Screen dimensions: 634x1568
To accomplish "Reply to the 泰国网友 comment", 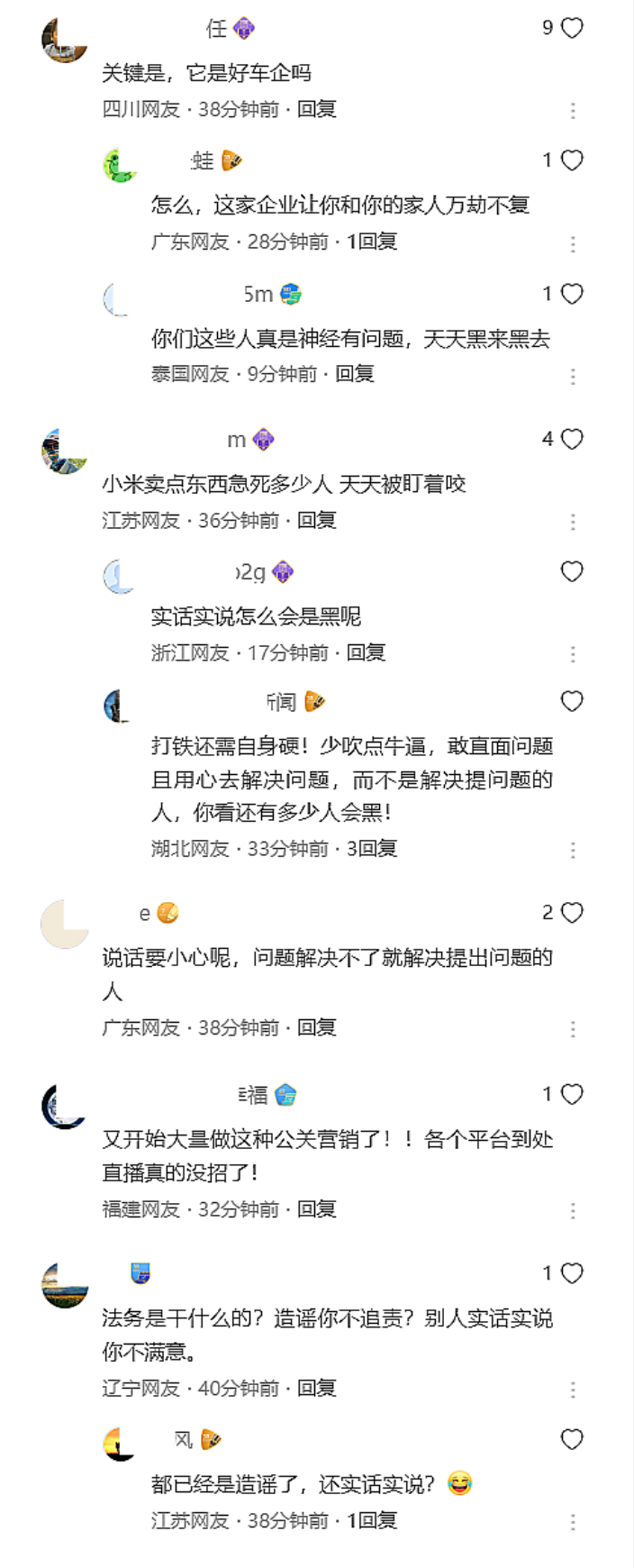I will [354, 374].
